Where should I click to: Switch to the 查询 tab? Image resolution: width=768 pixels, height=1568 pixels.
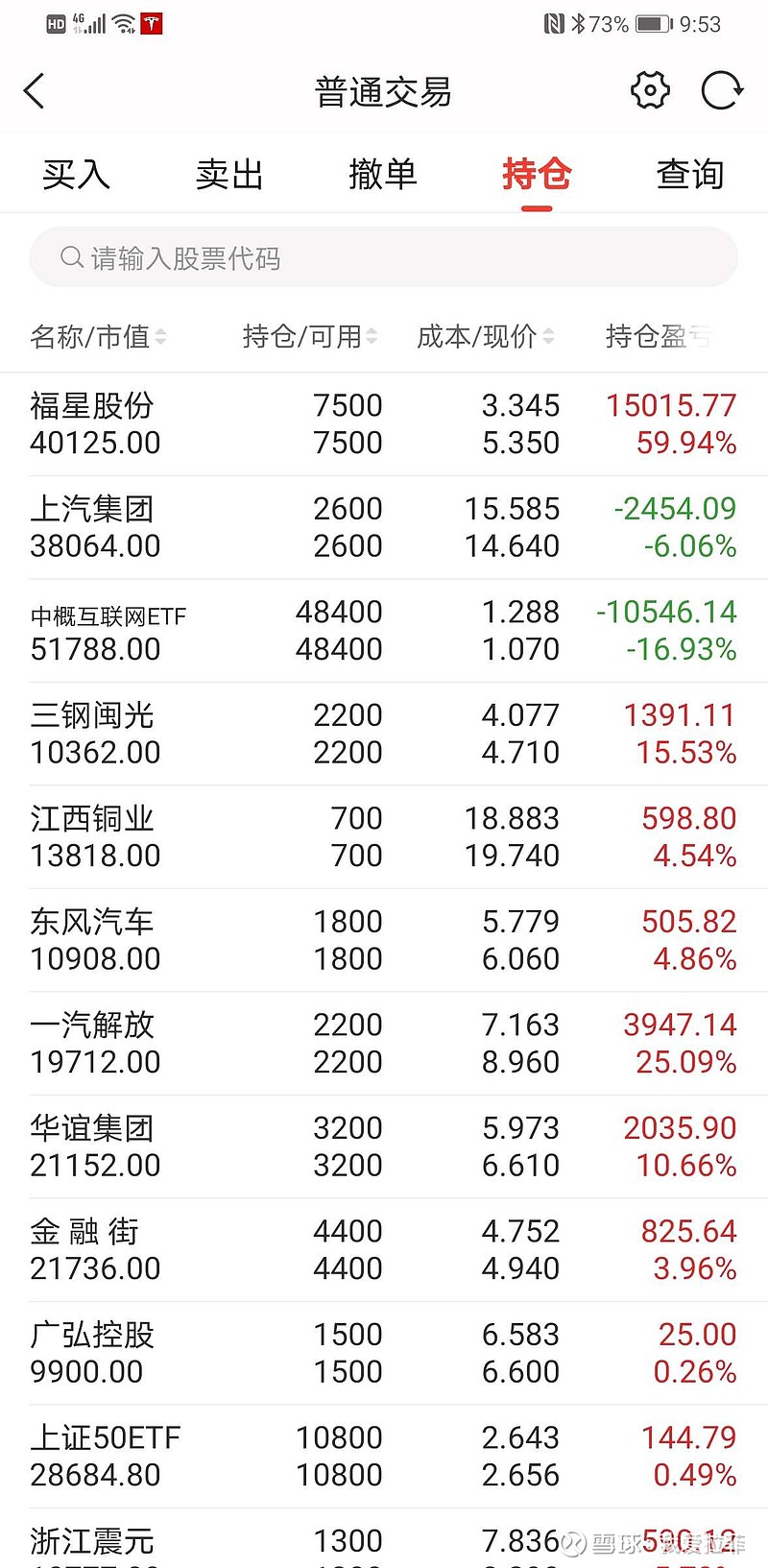click(690, 175)
